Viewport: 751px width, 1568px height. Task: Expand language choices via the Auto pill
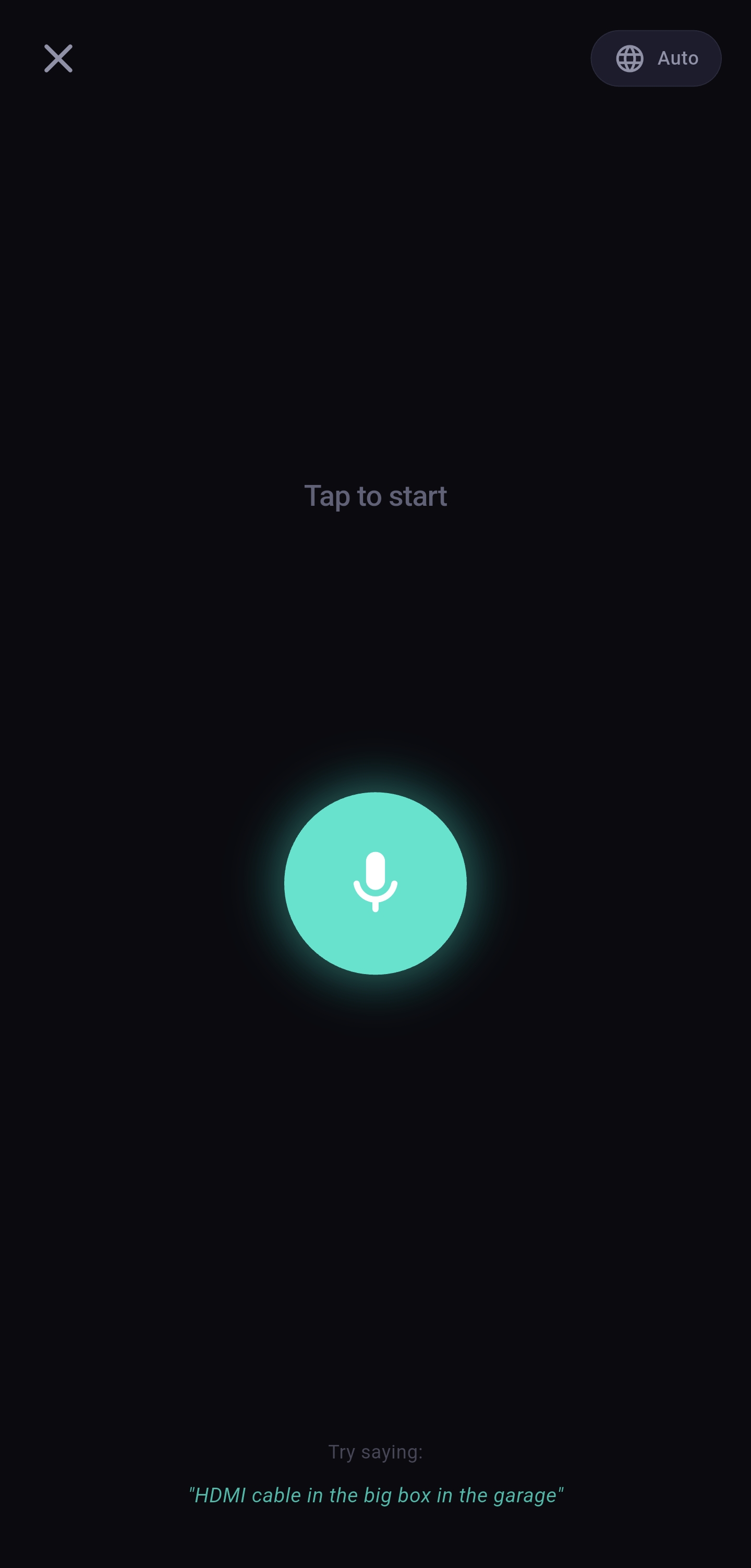pyautogui.click(x=656, y=58)
